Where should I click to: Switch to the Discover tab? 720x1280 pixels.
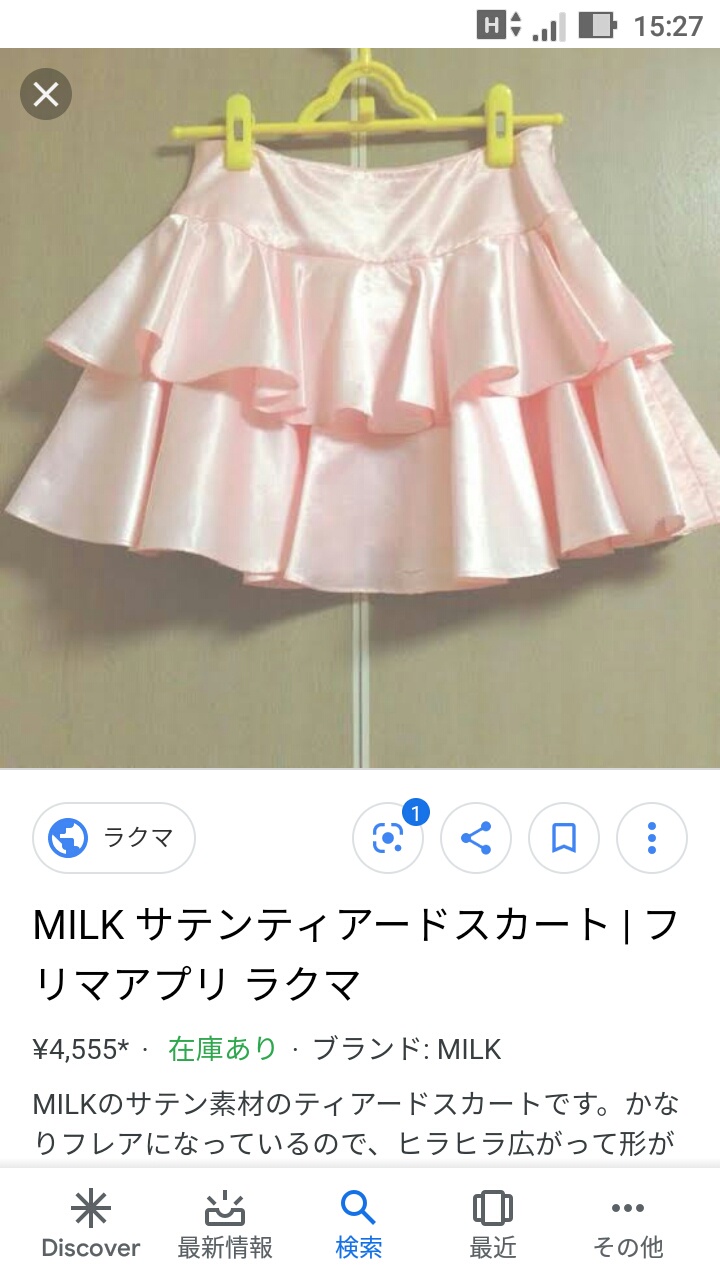[90, 1225]
